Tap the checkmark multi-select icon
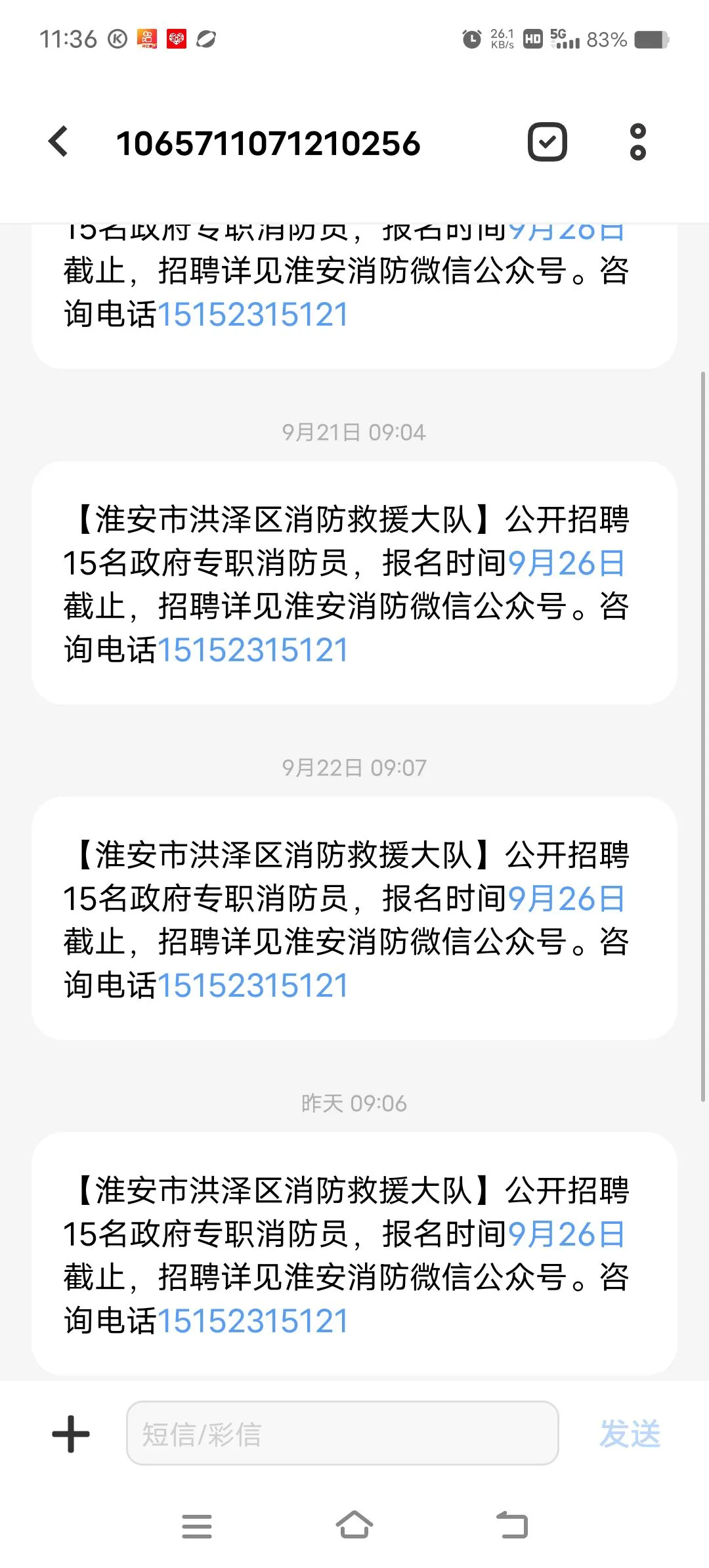Image resolution: width=709 pixels, height=1568 pixels. pyautogui.click(x=547, y=142)
